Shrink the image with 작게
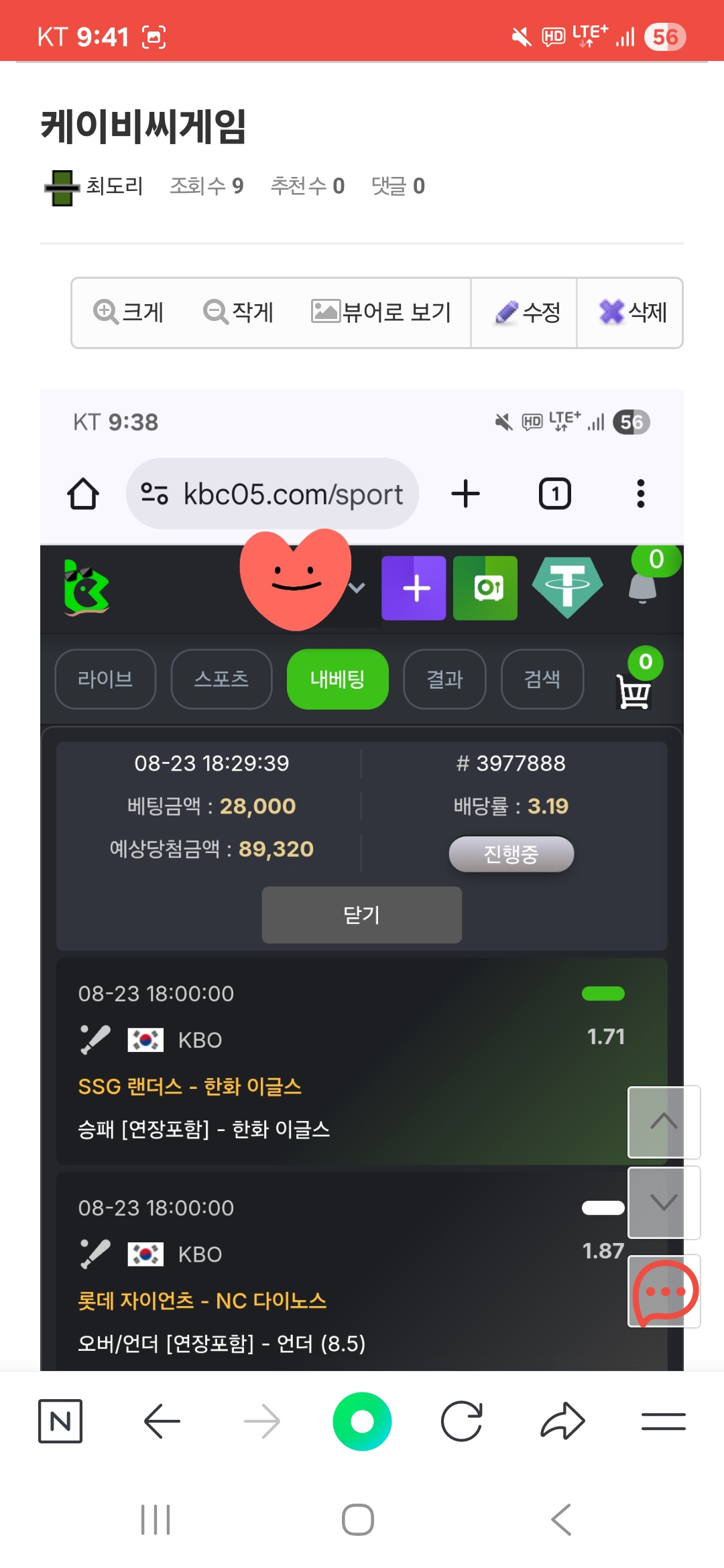The image size is (724, 1568). pyautogui.click(x=239, y=312)
